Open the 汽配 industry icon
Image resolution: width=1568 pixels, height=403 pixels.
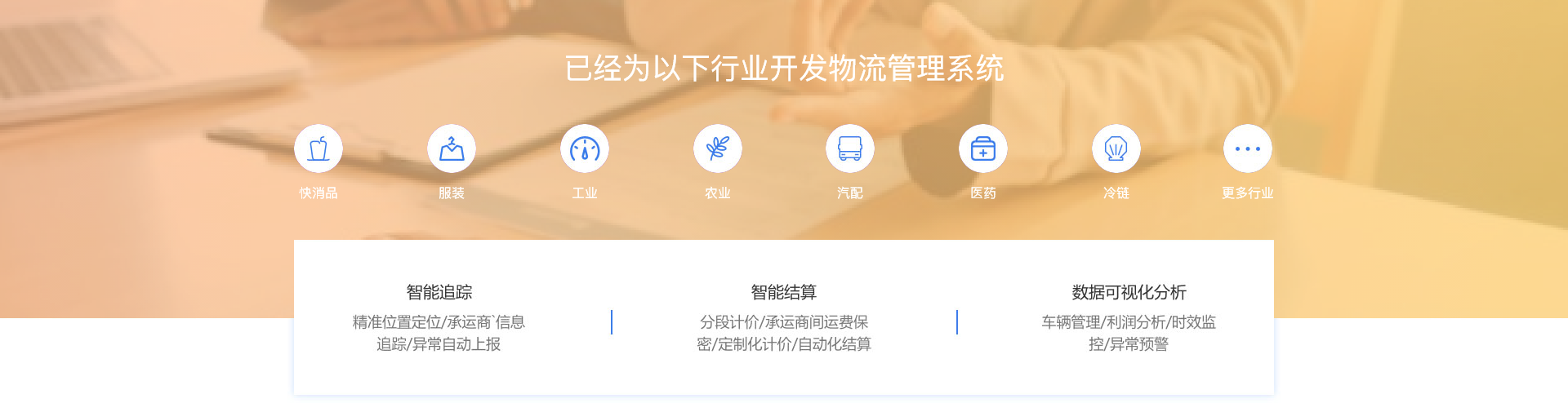(850, 148)
